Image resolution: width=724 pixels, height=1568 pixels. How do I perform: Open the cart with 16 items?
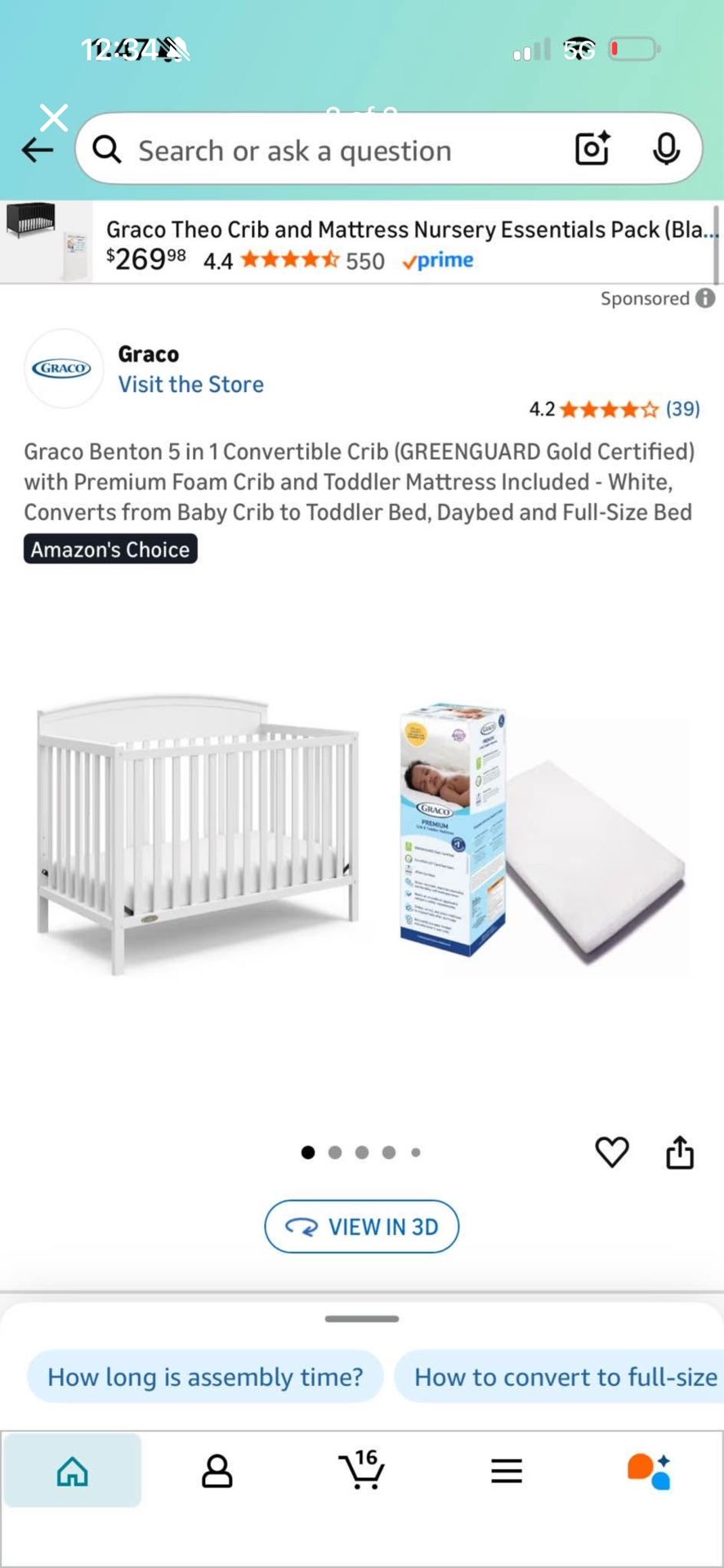pos(361,1470)
